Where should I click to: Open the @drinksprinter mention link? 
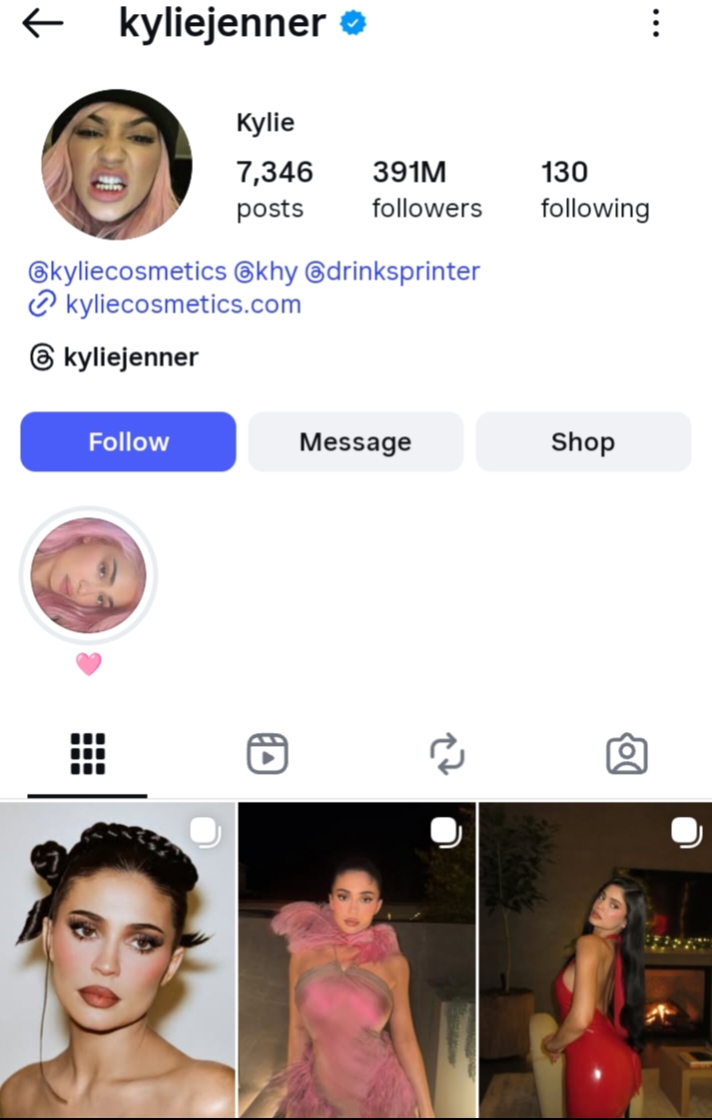click(x=391, y=271)
